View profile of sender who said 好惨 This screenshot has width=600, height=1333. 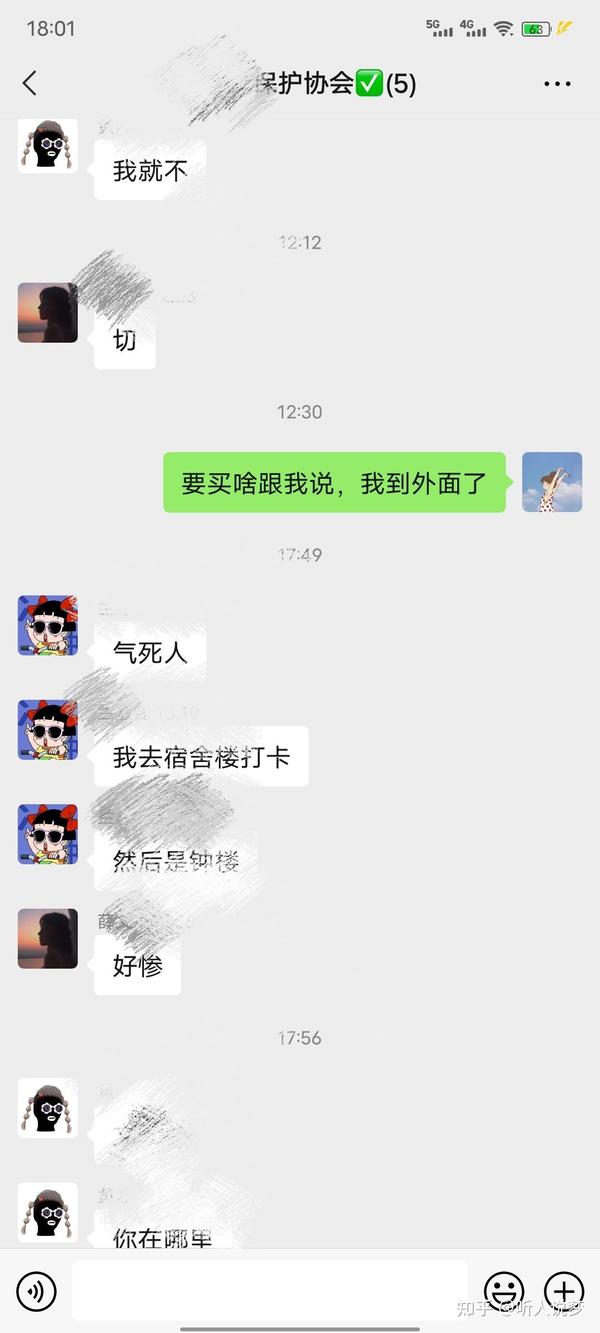[x=47, y=938]
